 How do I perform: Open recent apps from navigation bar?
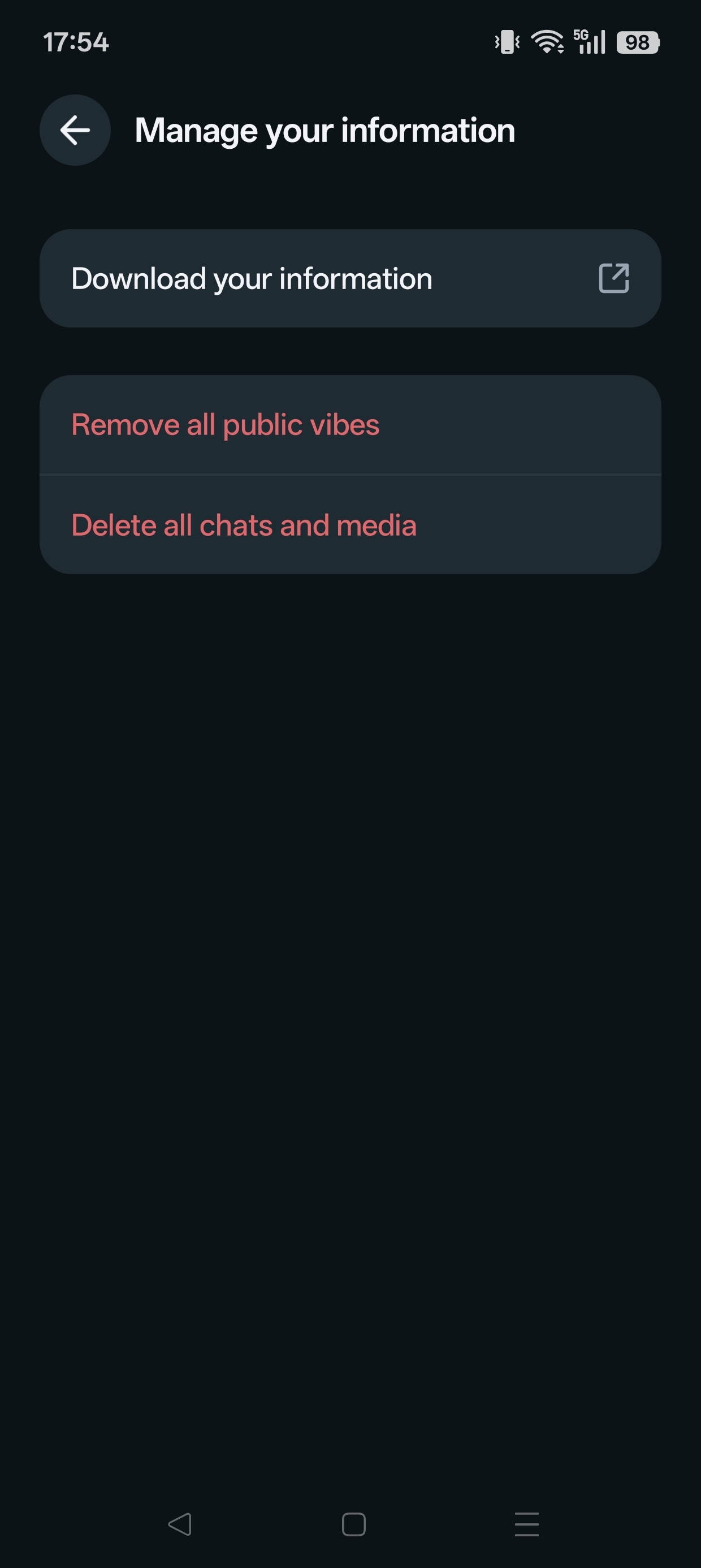(x=526, y=1524)
